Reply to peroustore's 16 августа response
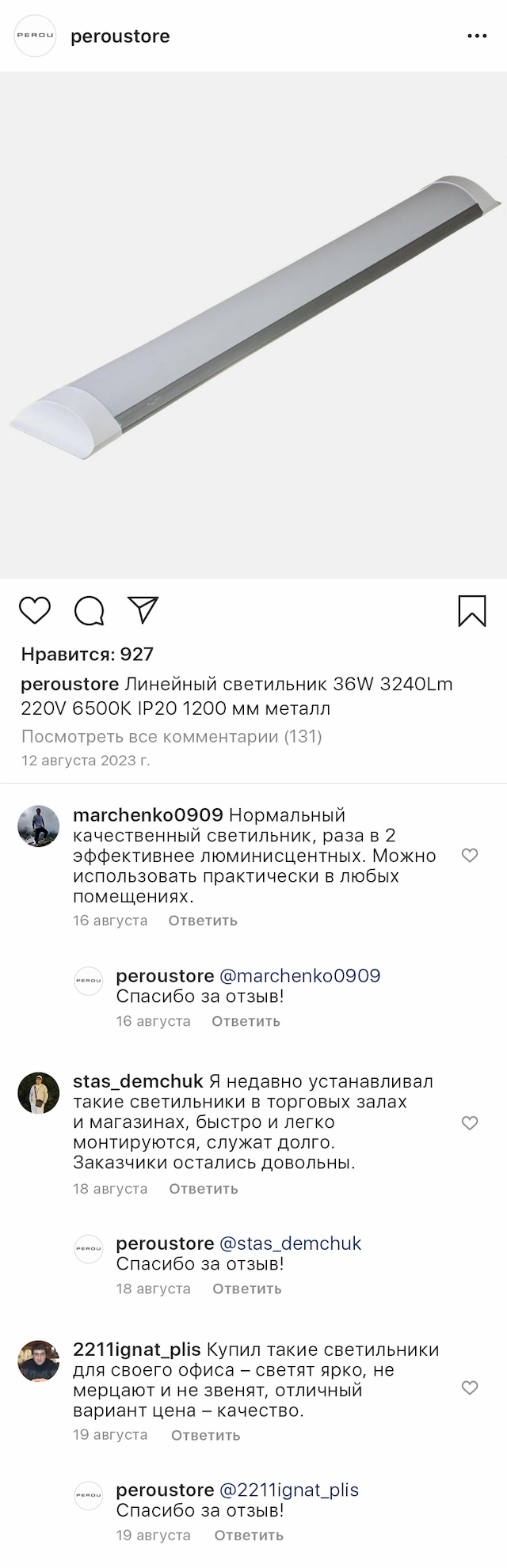The image size is (507, 1568). pyautogui.click(x=246, y=1021)
